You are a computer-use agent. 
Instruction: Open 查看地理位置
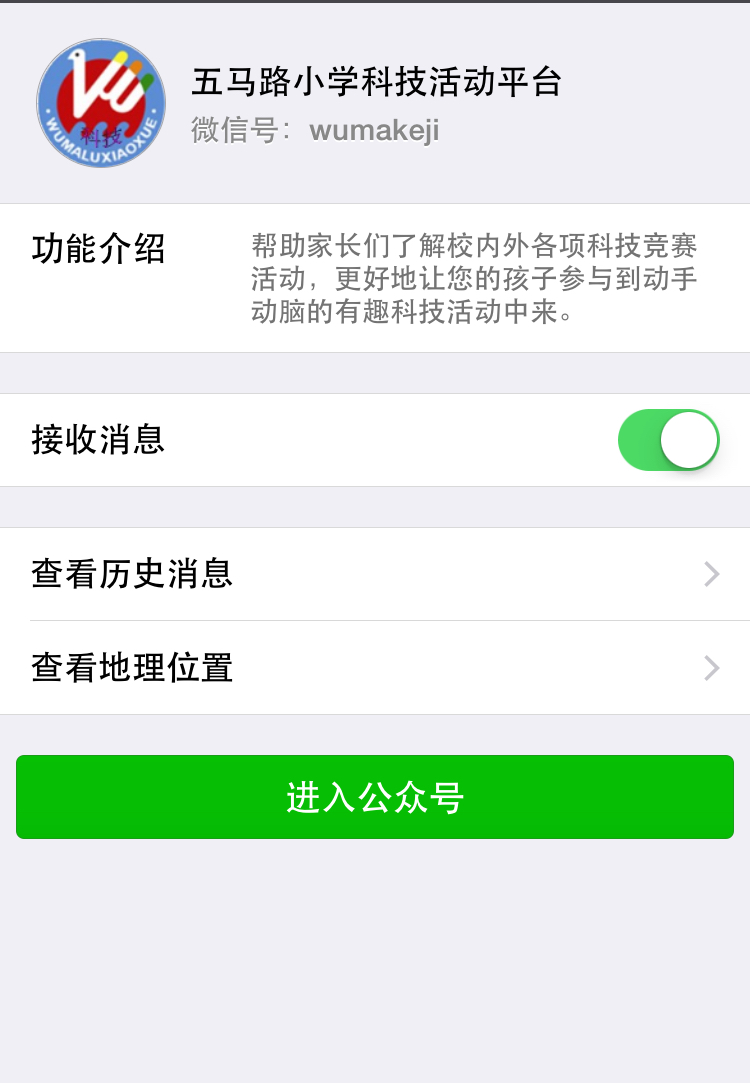(375, 668)
